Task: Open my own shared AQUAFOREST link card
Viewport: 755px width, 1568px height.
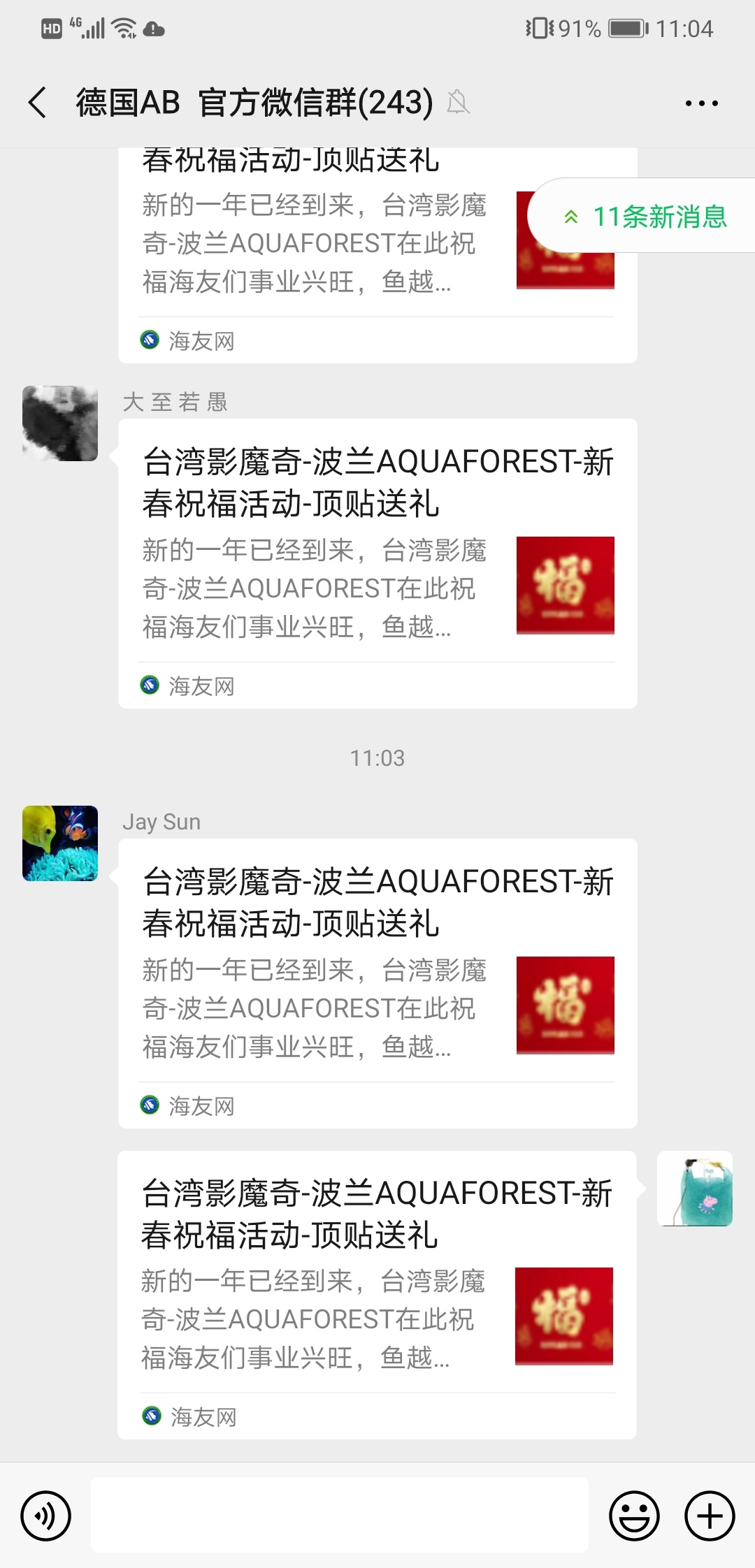Action: [x=376, y=1294]
